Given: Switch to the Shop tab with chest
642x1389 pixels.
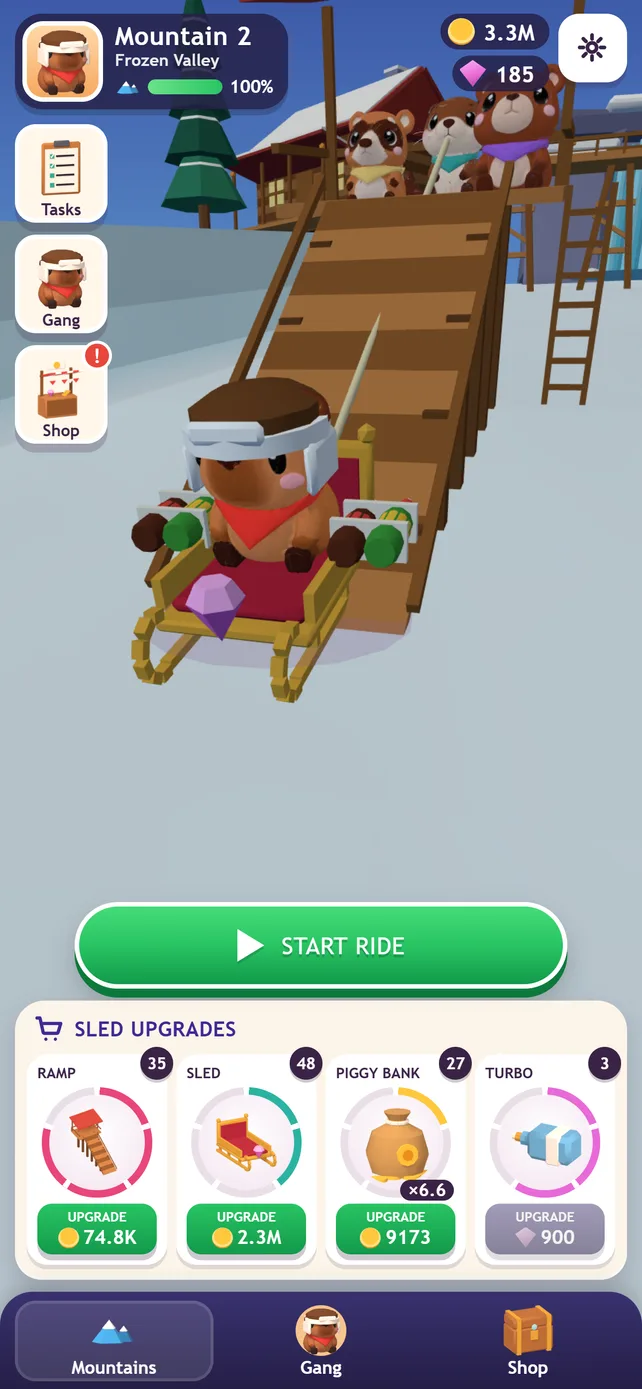Looking at the screenshot, I should [x=527, y=1341].
